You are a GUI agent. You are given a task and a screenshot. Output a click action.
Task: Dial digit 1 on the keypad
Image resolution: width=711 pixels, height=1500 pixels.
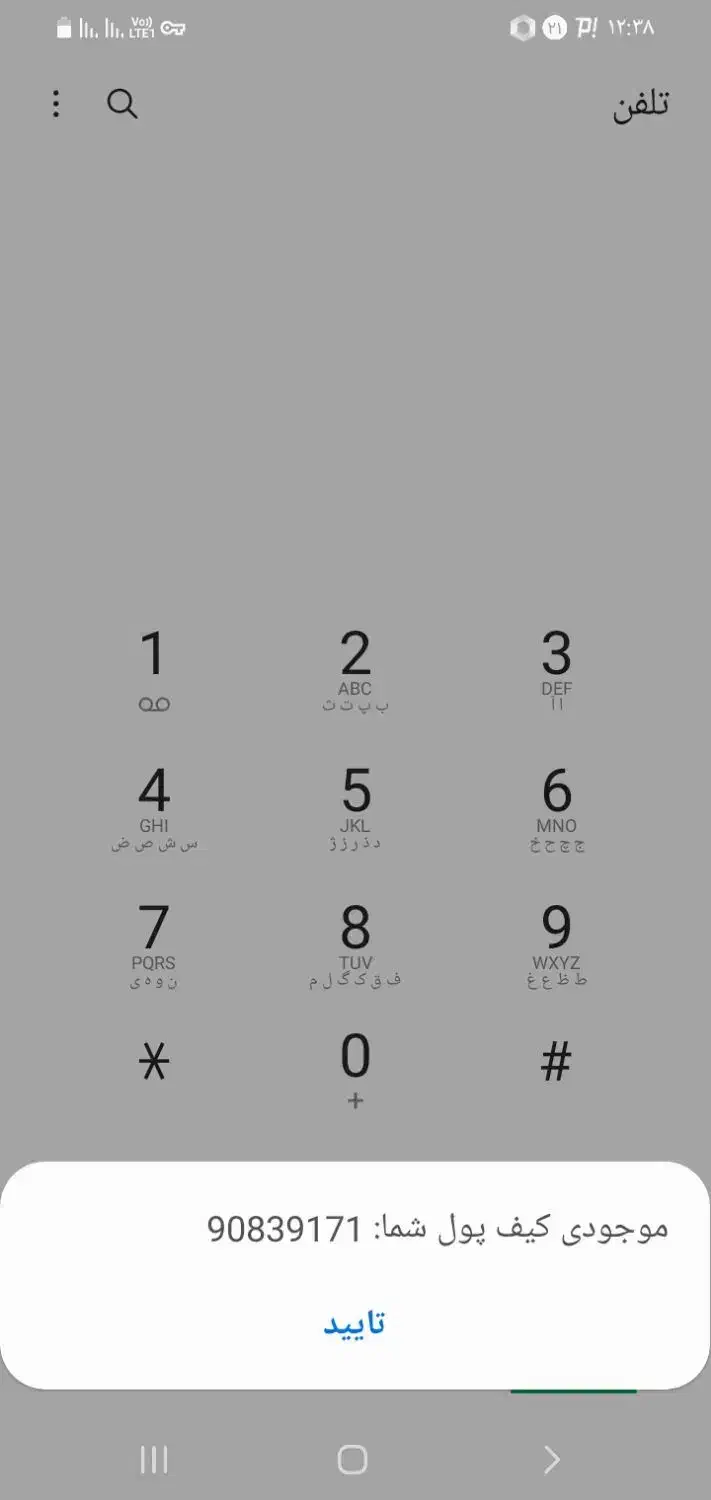coord(154,671)
